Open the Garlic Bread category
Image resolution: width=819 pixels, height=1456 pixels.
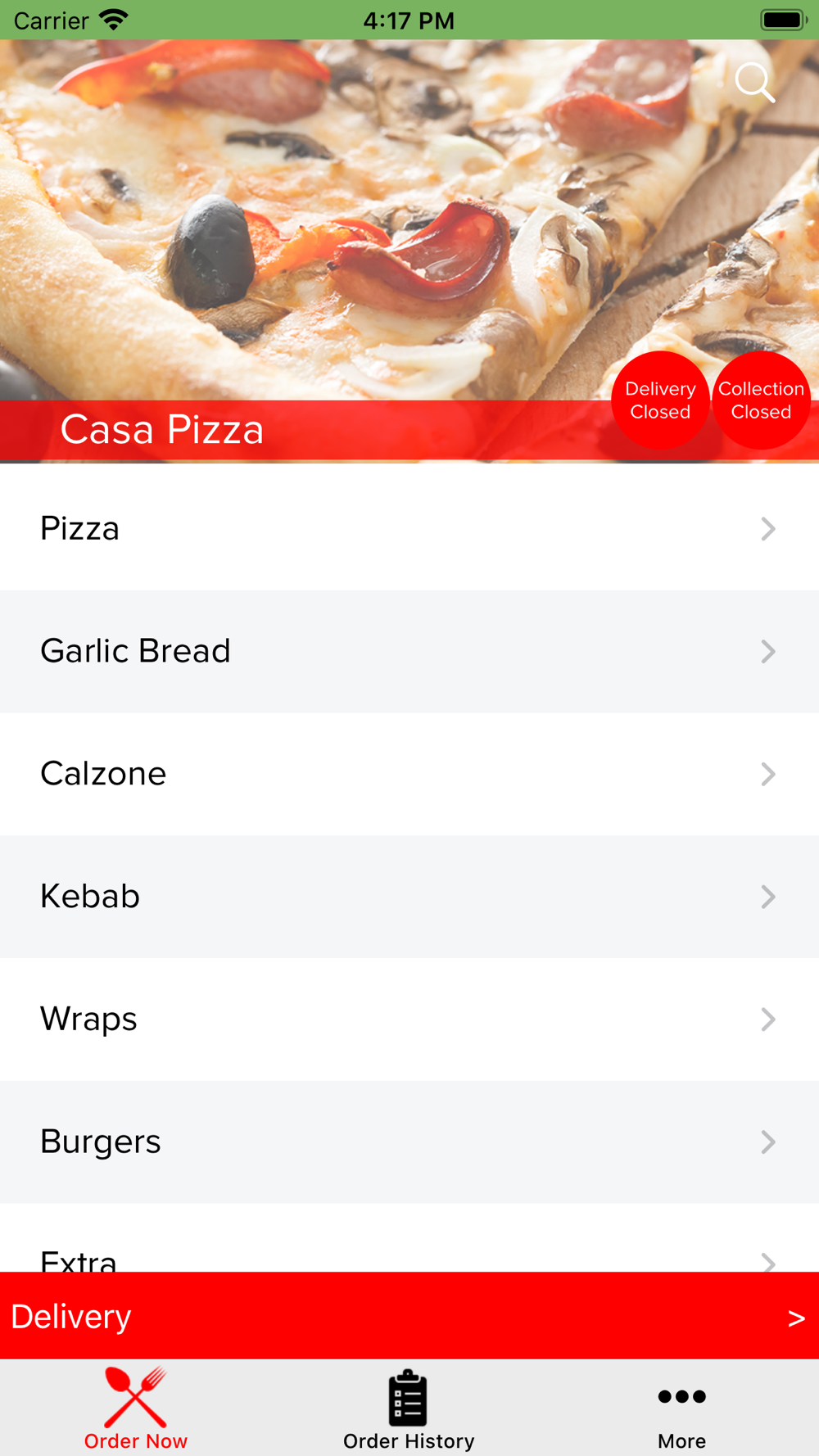pos(409,651)
